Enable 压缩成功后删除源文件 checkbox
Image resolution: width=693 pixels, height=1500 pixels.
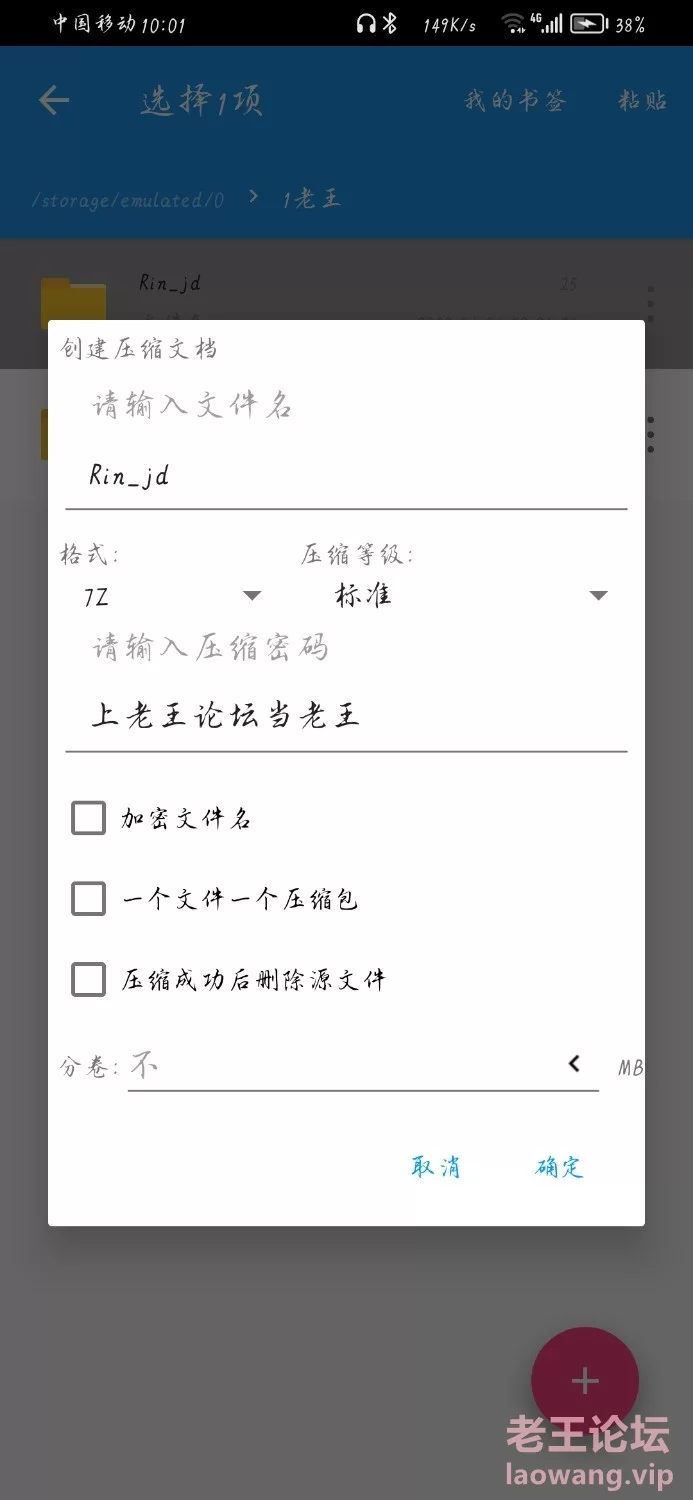[x=88, y=979]
